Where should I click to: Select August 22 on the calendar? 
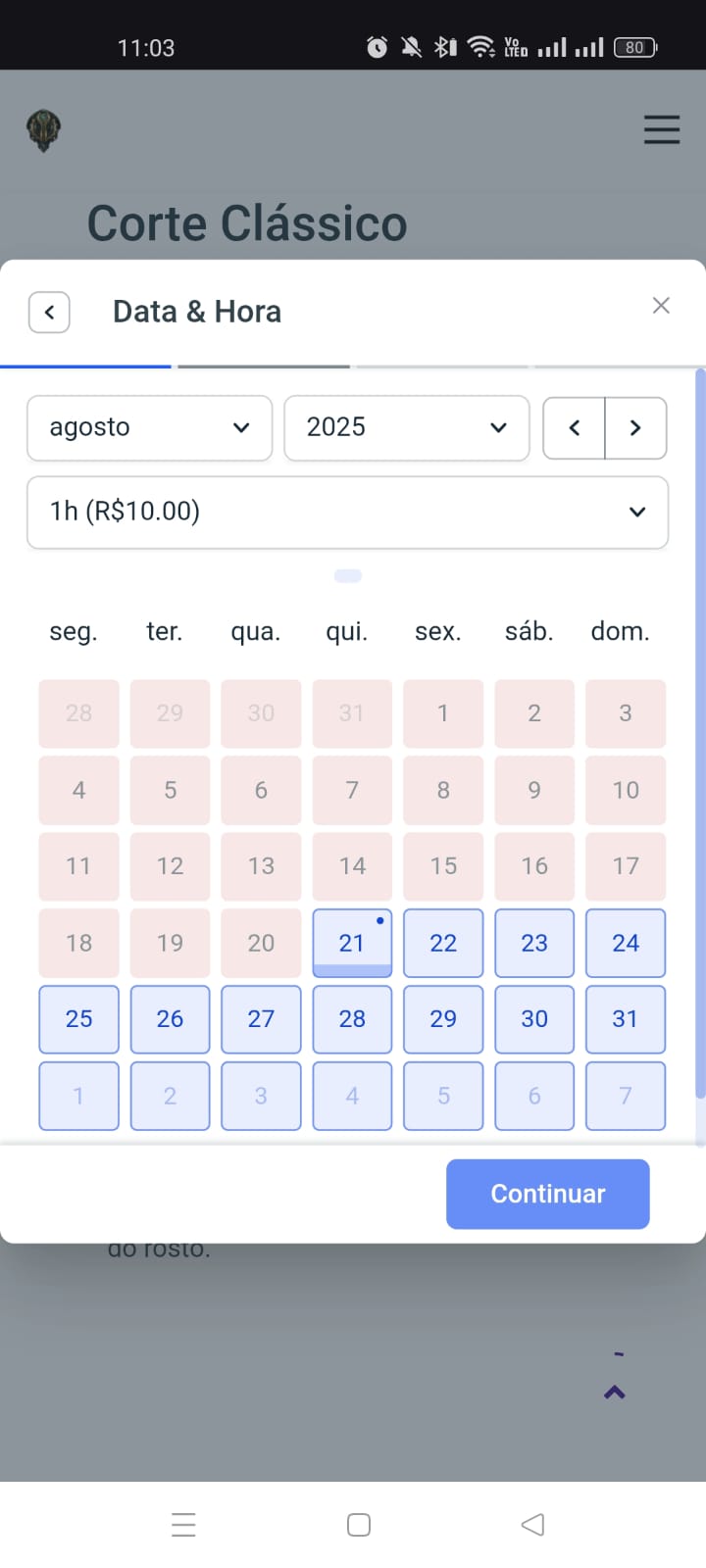pyautogui.click(x=443, y=943)
